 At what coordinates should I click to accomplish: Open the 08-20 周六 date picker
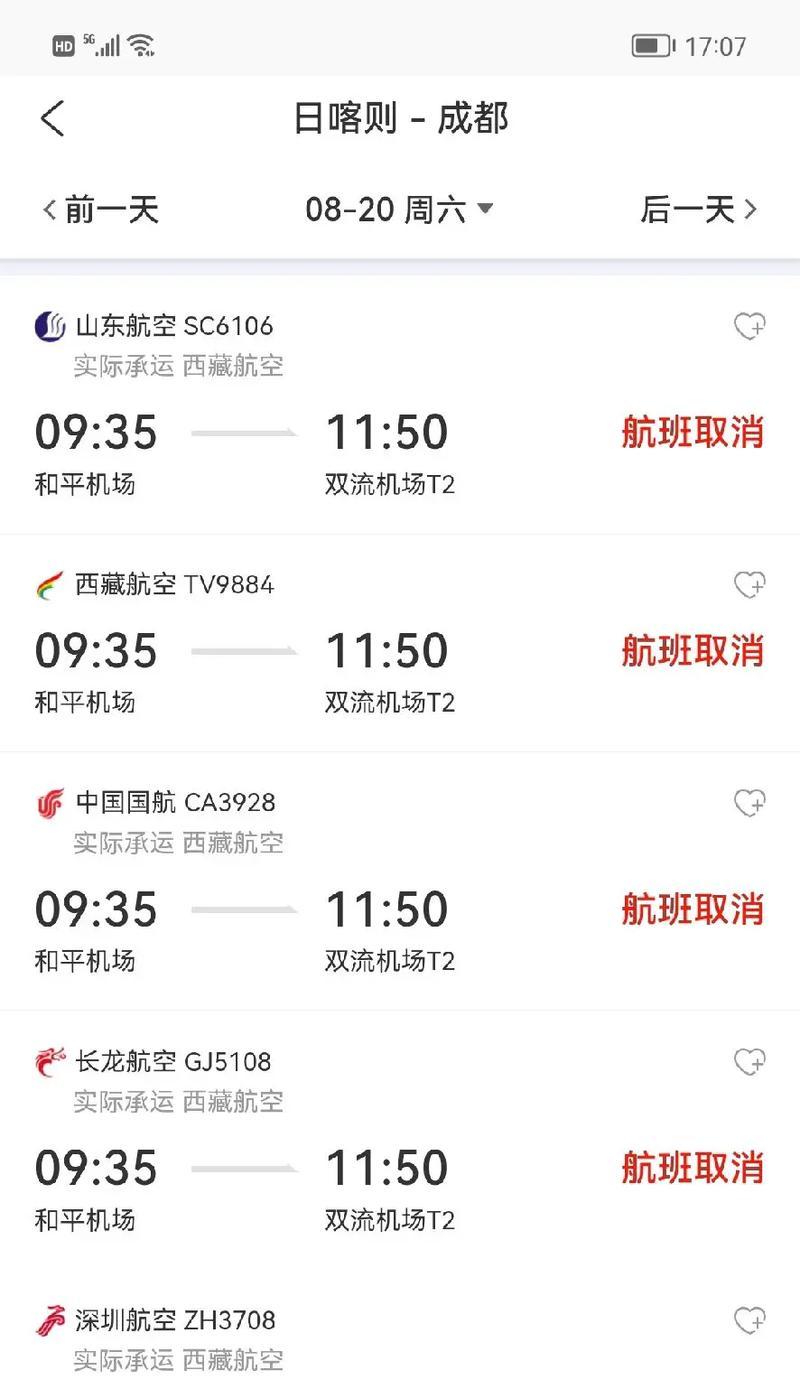point(400,209)
